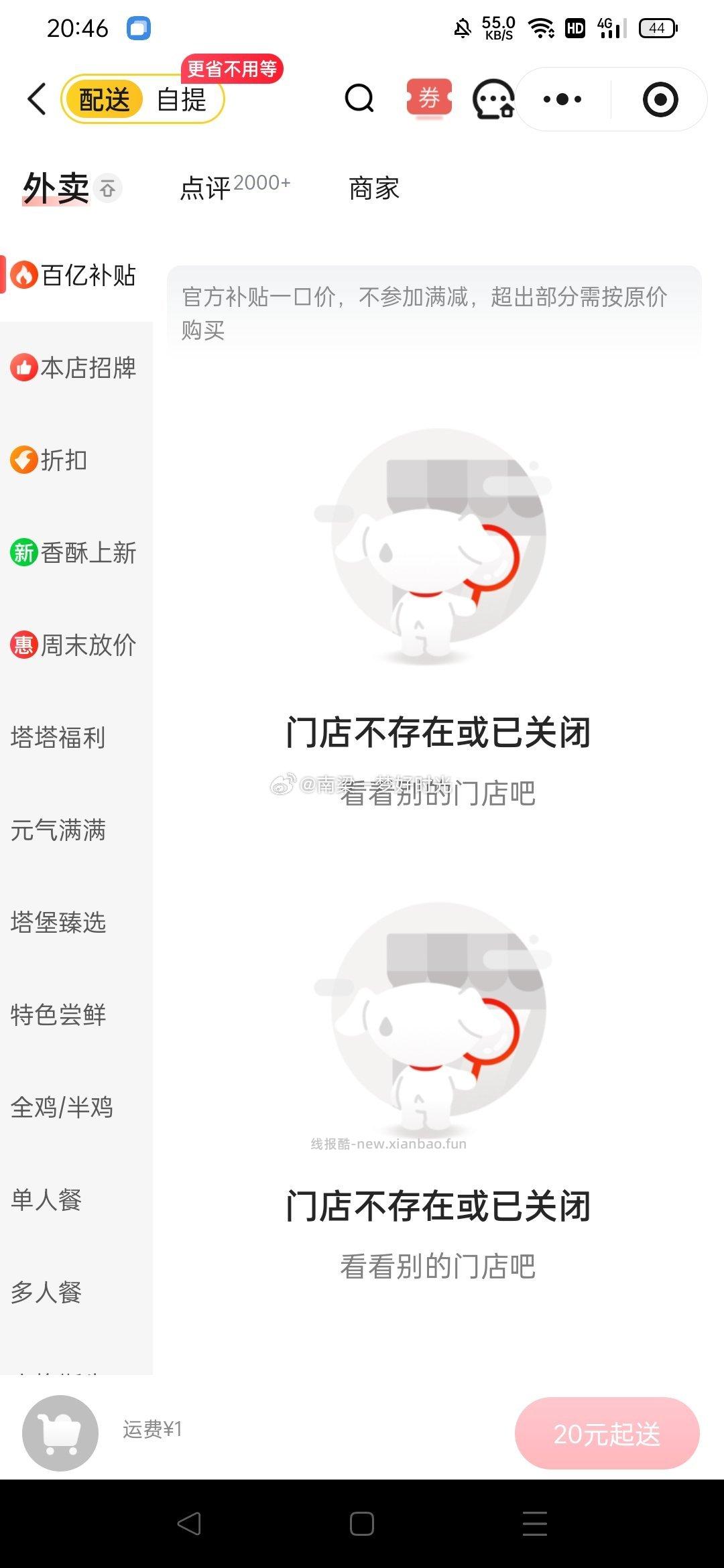Tap the back arrow at top left
This screenshot has width=724, height=1568.
point(35,99)
